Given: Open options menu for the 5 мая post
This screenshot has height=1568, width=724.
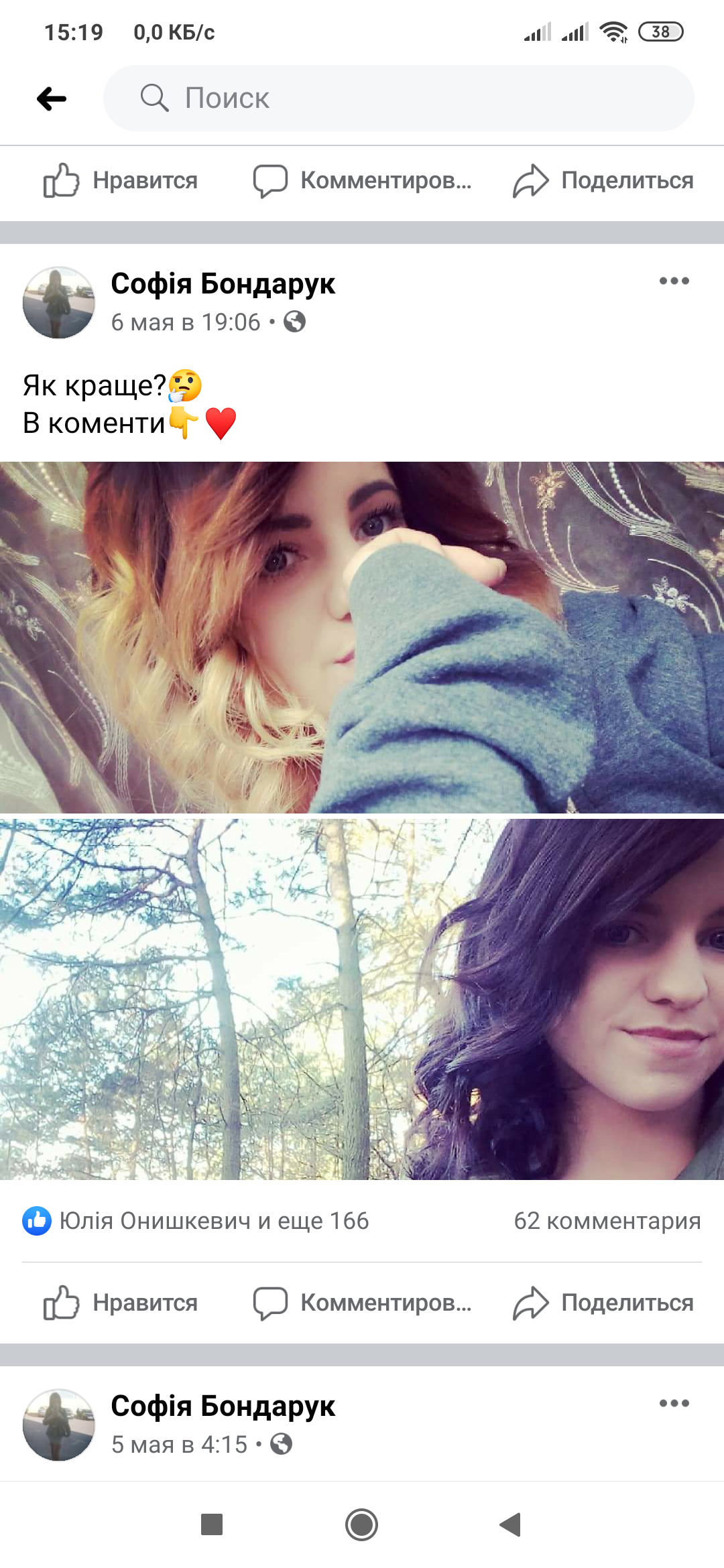Looking at the screenshot, I should (x=674, y=1403).
